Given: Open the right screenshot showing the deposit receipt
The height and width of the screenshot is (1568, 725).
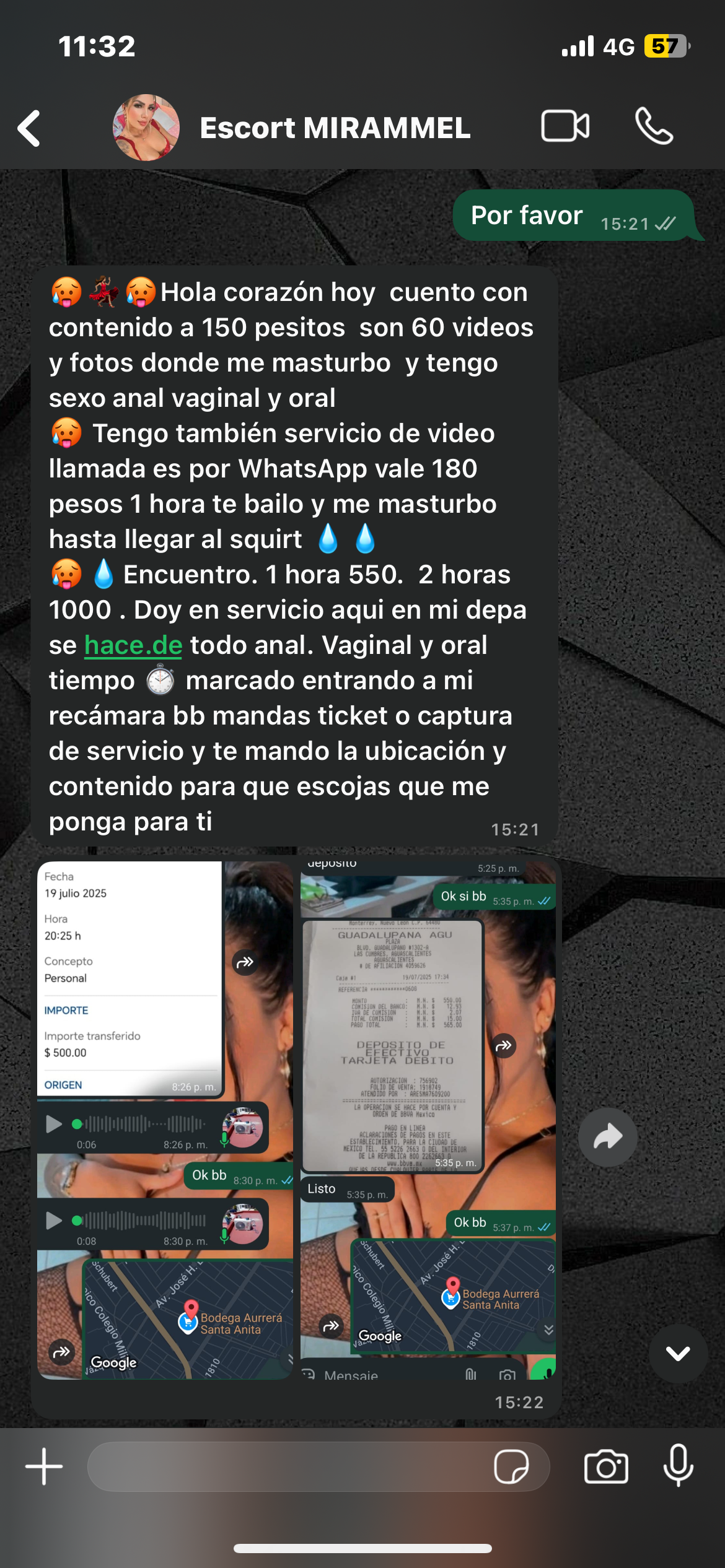Looking at the screenshot, I should coord(428,1120).
